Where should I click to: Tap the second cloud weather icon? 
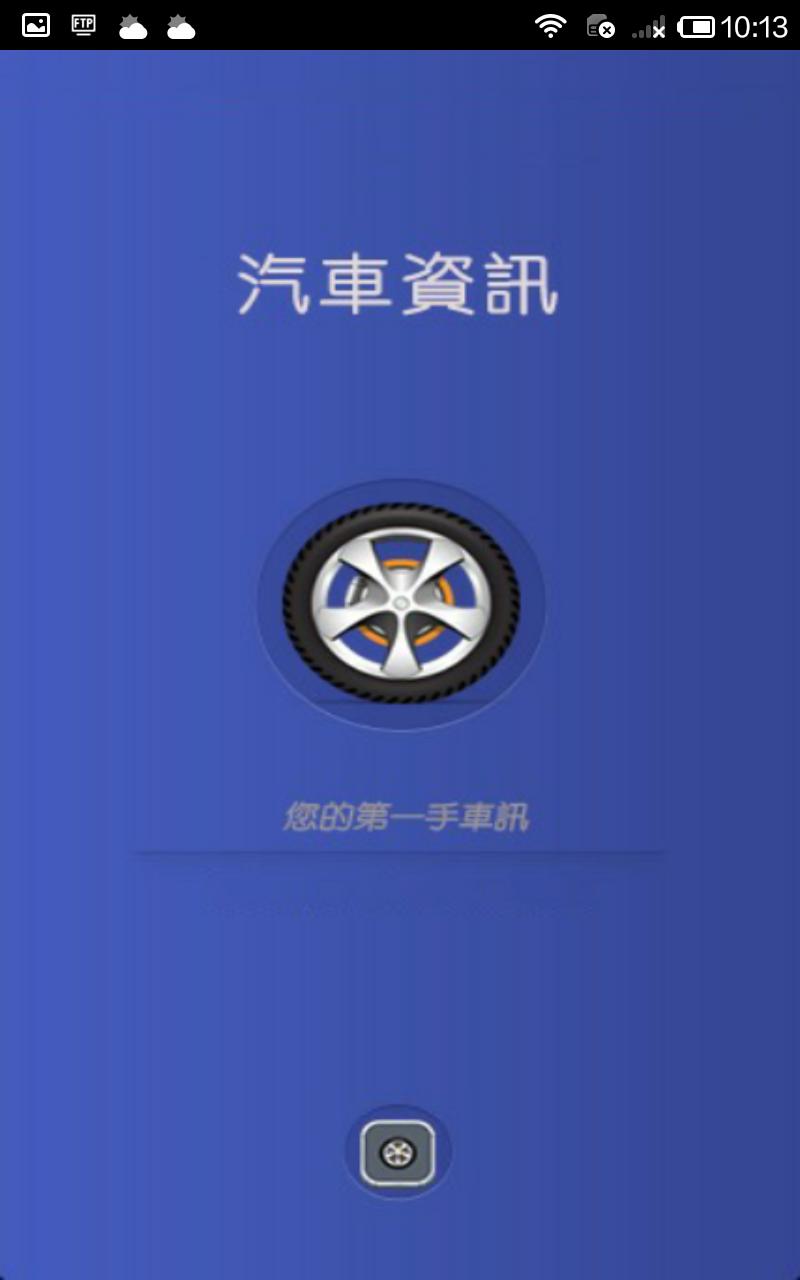[x=180, y=25]
